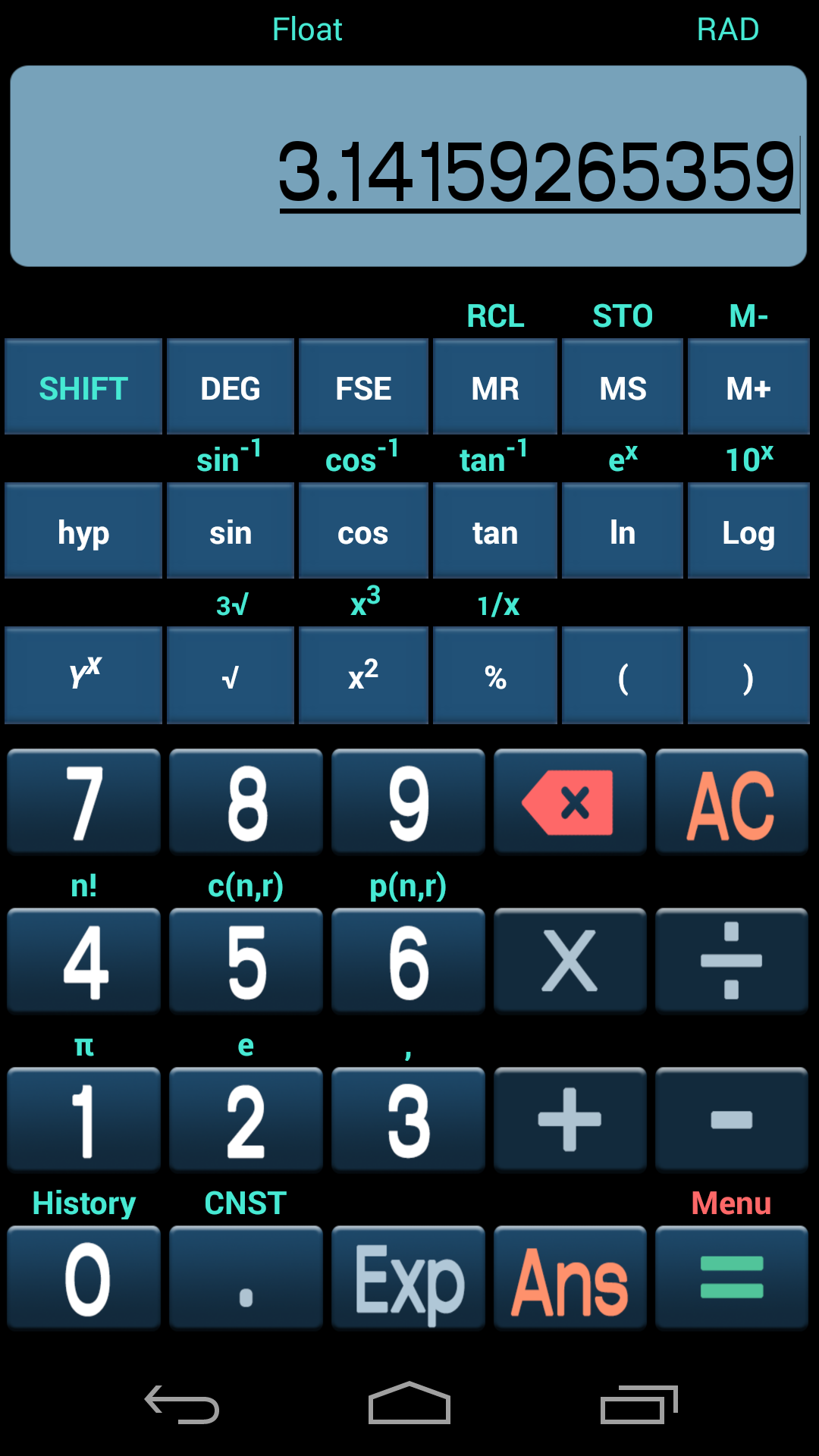
Task: Change display format using FSE
Action: click(362, 387)
